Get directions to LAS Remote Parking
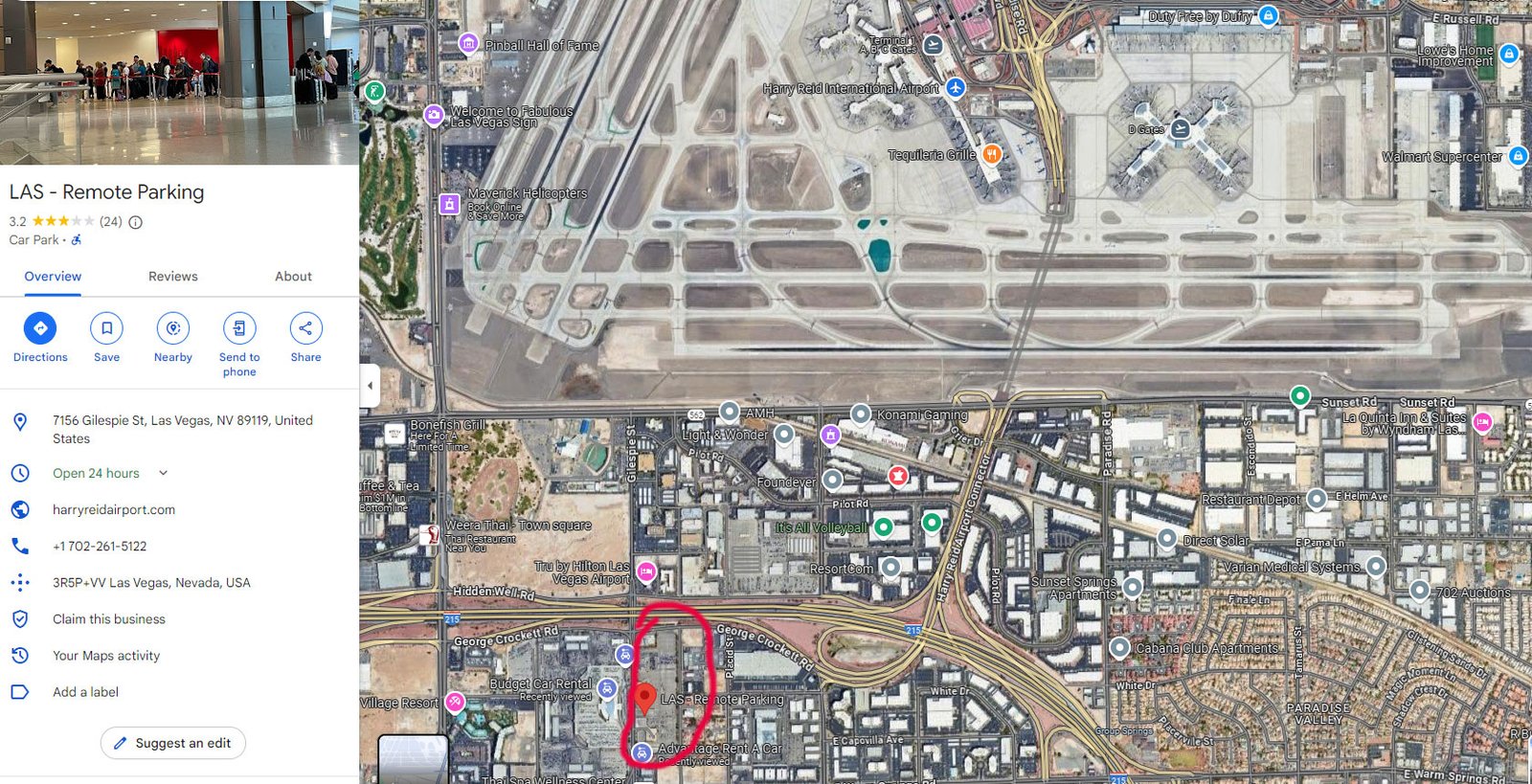Viewport: 1532px width, 784px height. click(40, 328)
